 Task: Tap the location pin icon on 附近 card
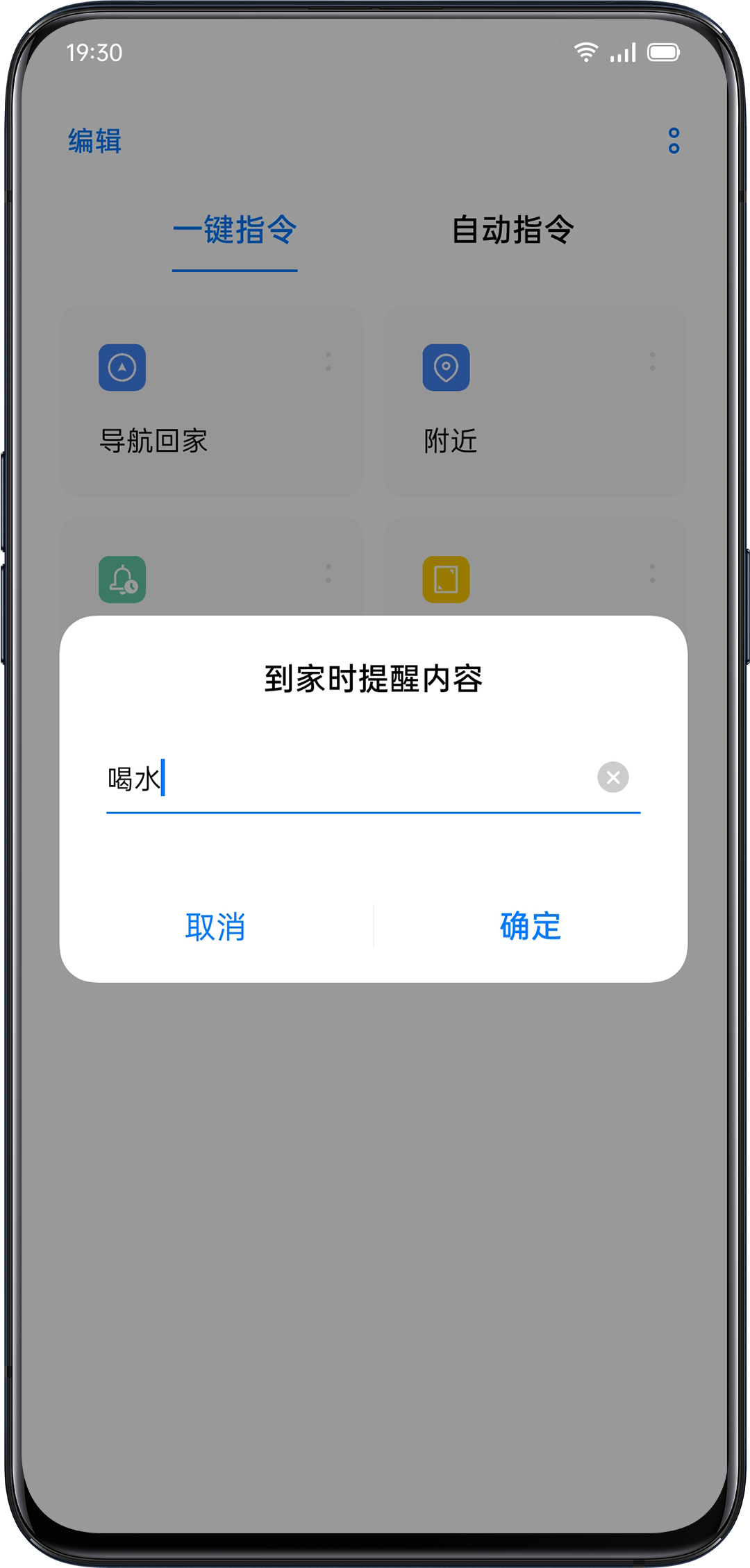pyautogui.click(x=446, y=367)
